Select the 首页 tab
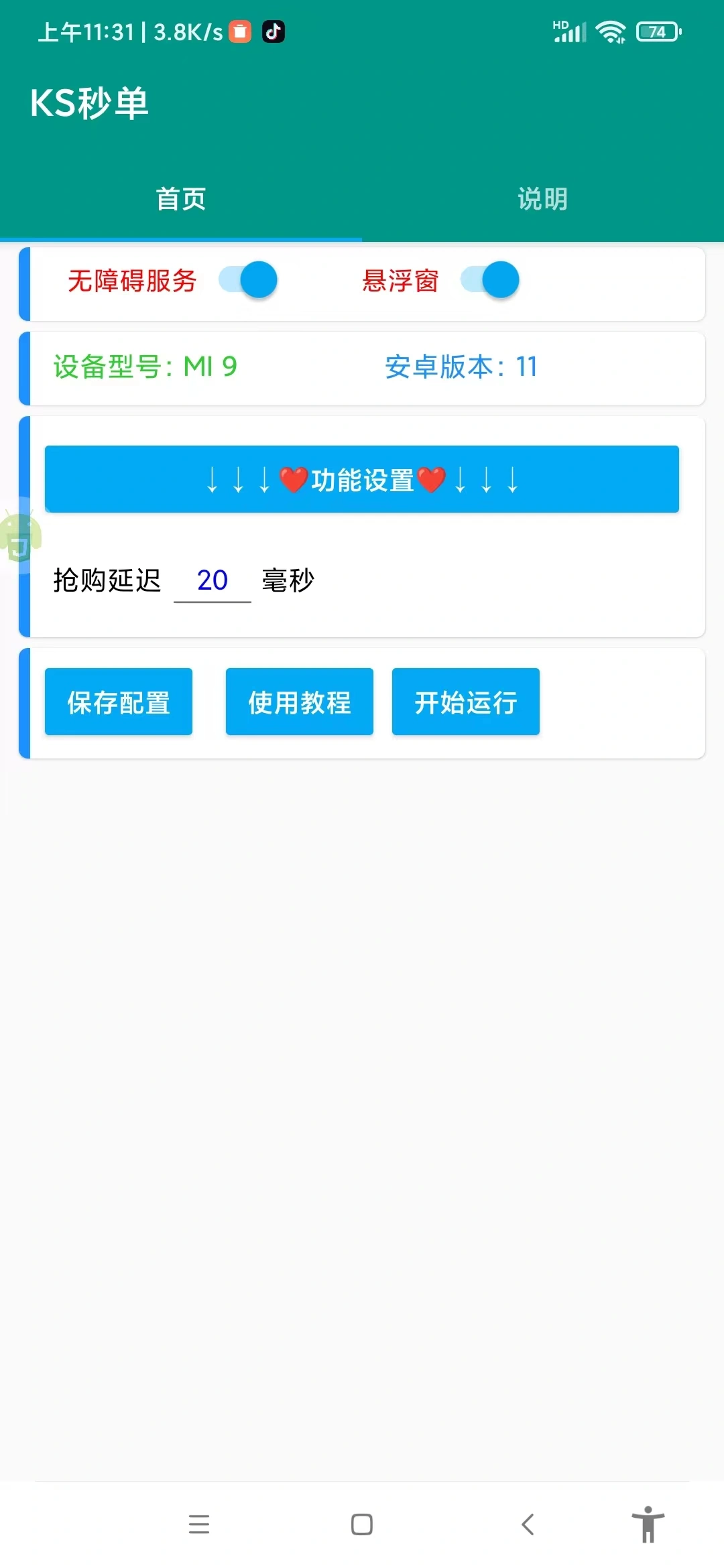724x1568 pixels. 181,198
